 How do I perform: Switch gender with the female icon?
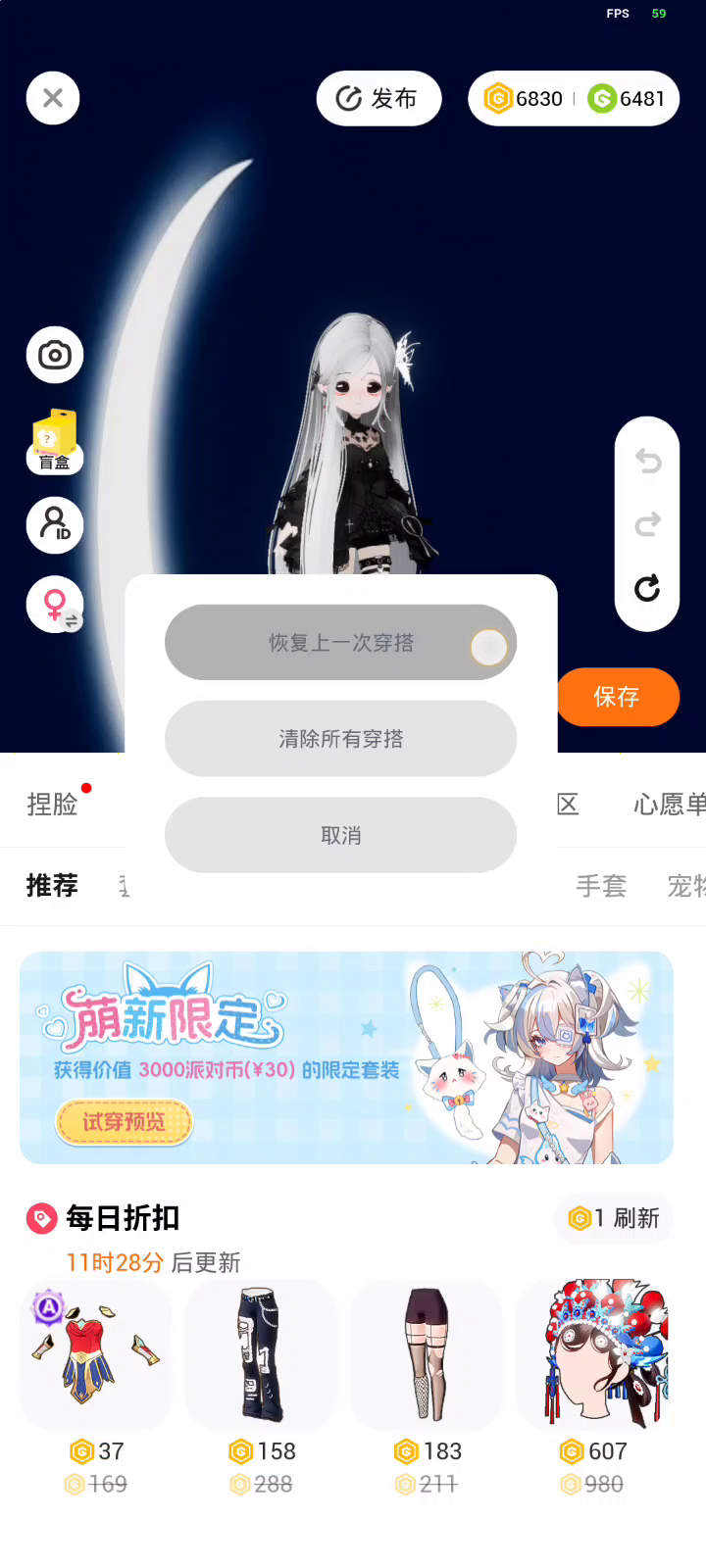click(x=55, y=604)
